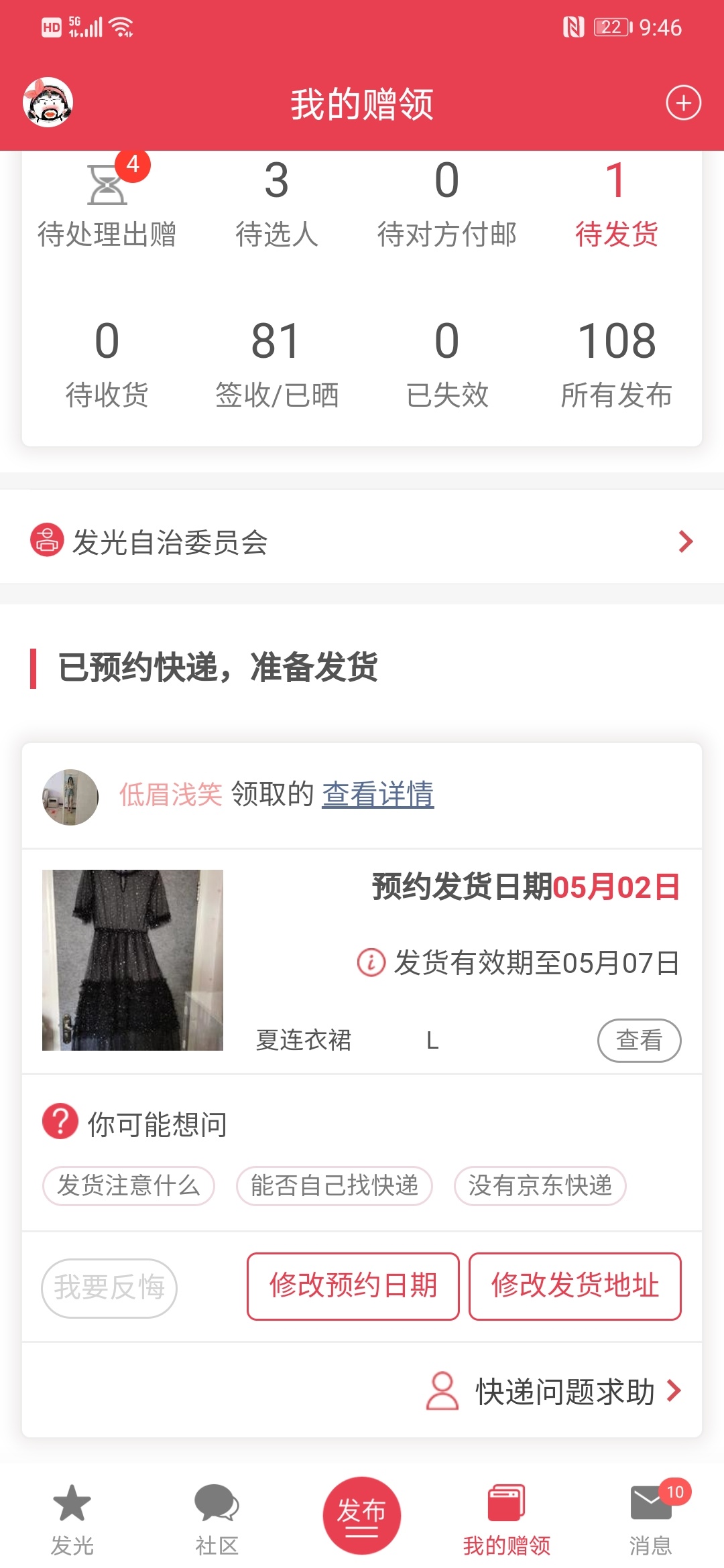Tap 修改发货地址 to edit address
Image resolution: width=724 pixels, height=1568 pixels.
[575, 1286]
